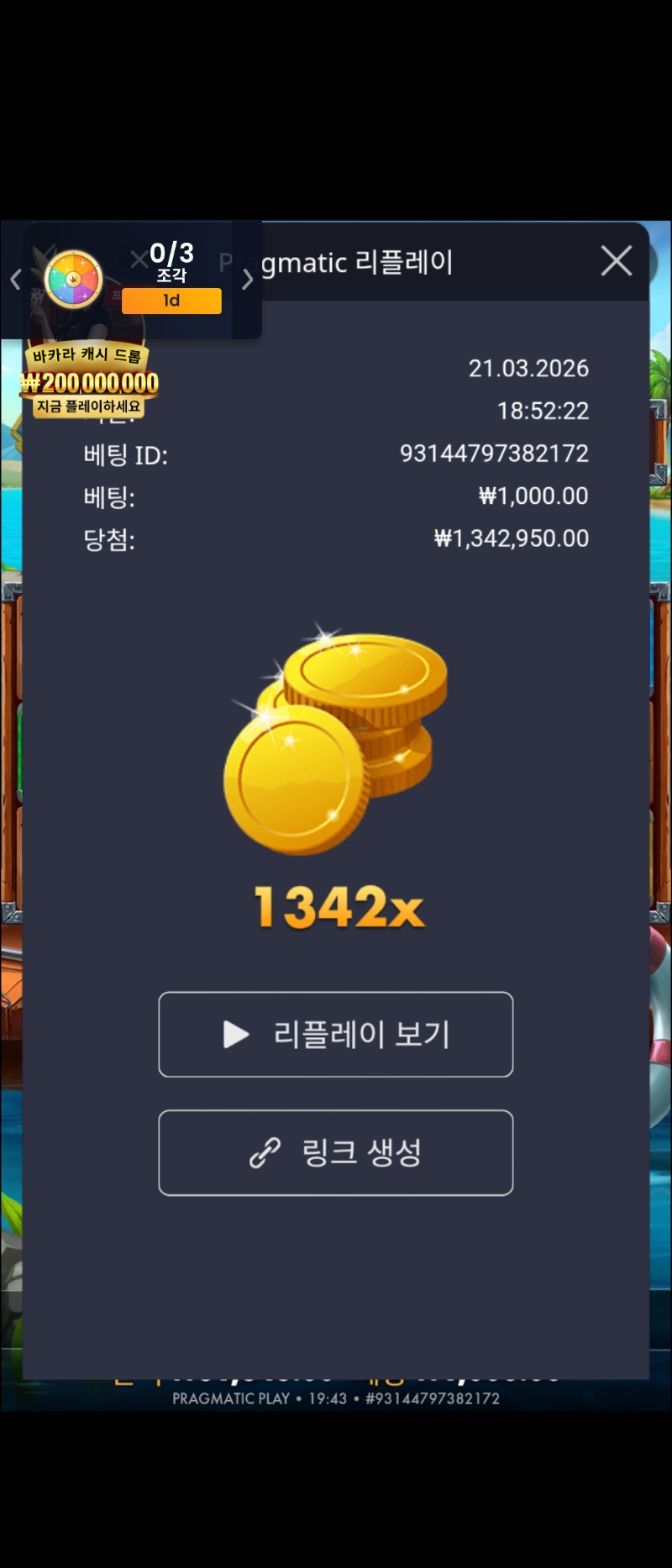The image size is (672, 1568).
Task: Generate a share link with 링크 생성
Action: coord(336,1152)
